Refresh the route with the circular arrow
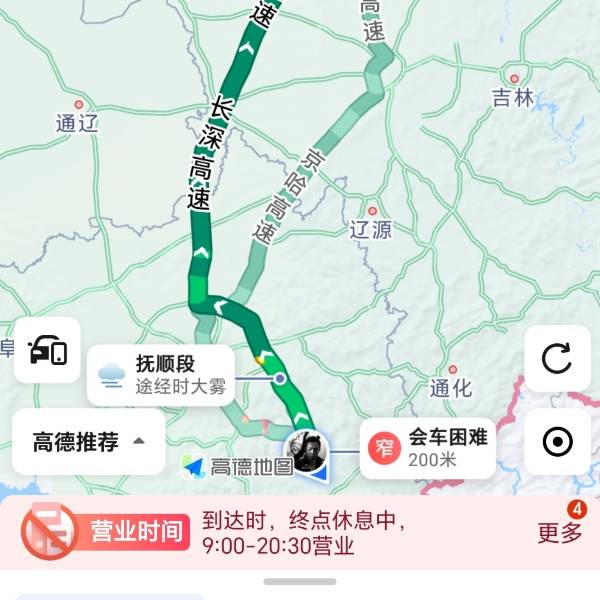 pyautogui.click(x=557, y=359)
